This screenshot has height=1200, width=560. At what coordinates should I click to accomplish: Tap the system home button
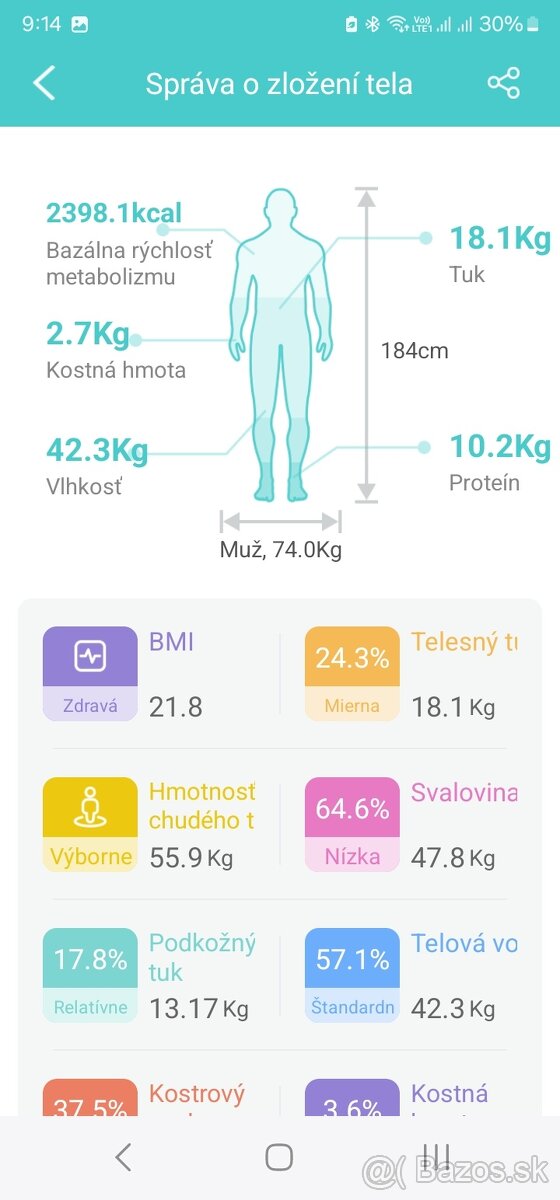coord(279,1158)
